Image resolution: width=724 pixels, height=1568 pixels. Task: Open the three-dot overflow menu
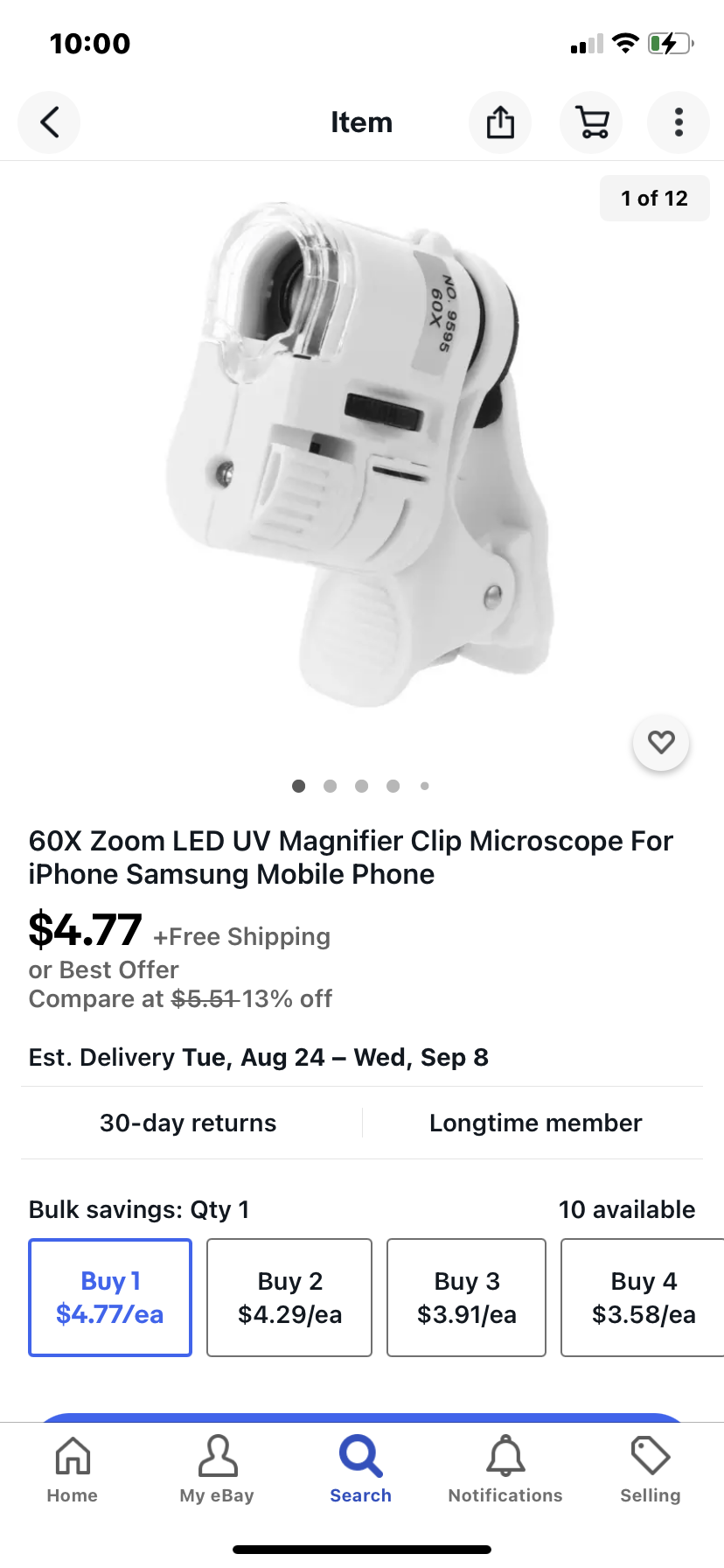(x=679, y=122)
